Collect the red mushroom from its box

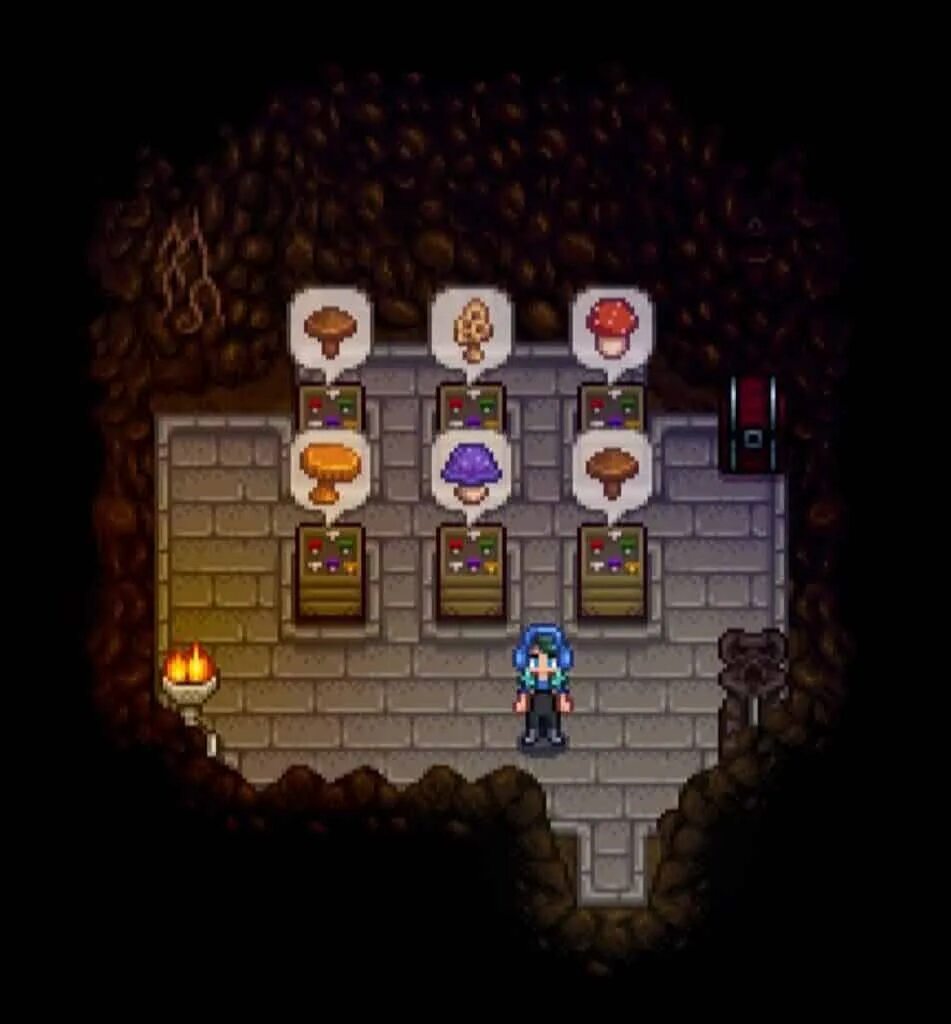point(613,408)
